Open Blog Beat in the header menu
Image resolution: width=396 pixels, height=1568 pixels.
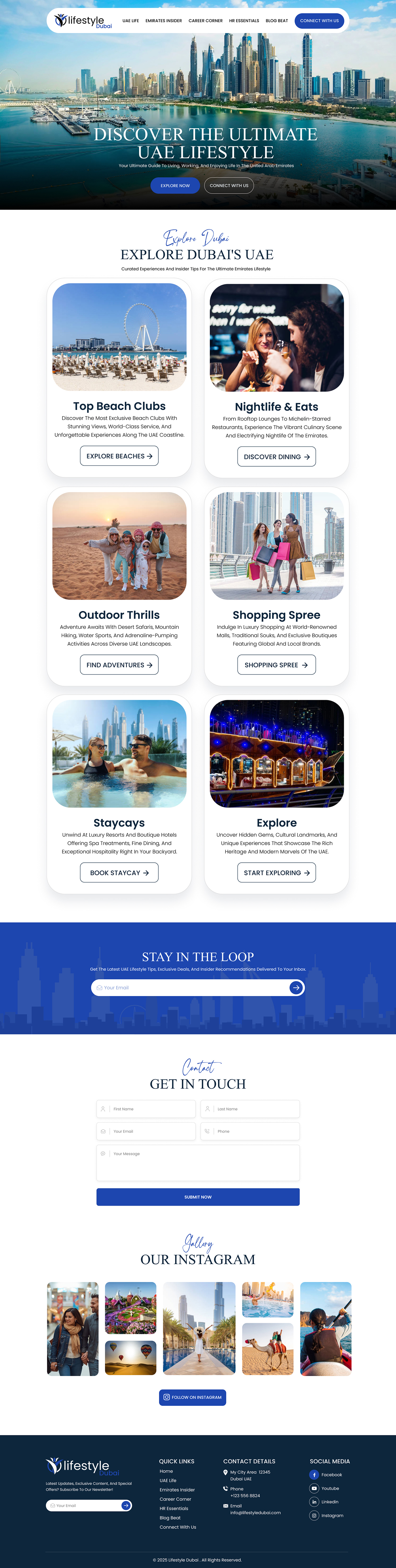[x=277, y=21]
